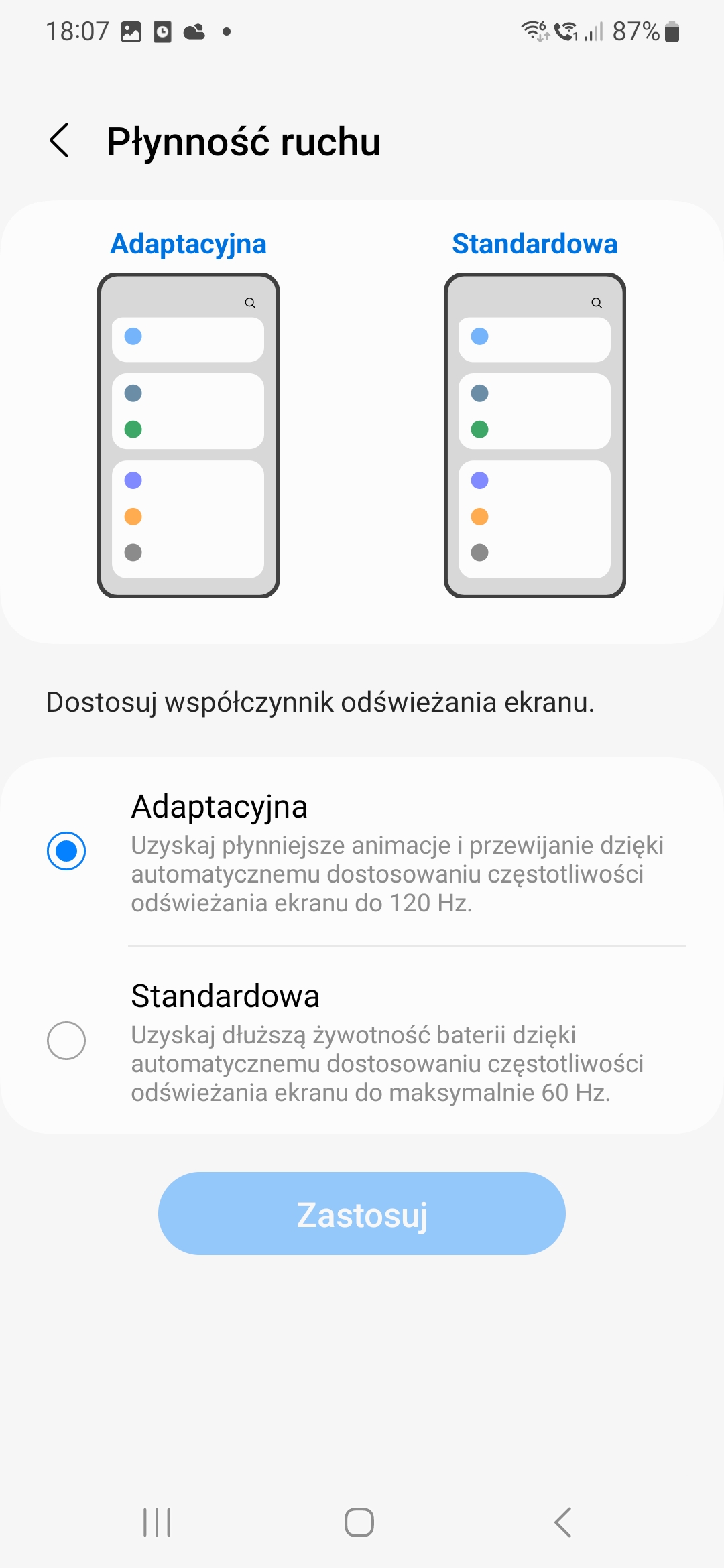Go back from Płynność ruchu screen

pyautogui.click(x=60, y=141)
